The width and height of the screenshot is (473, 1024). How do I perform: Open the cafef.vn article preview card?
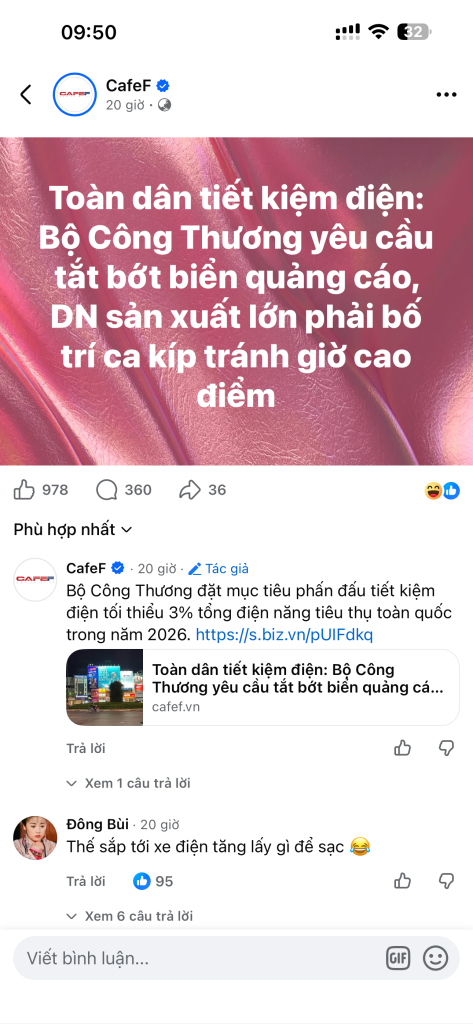click(263, 687)
